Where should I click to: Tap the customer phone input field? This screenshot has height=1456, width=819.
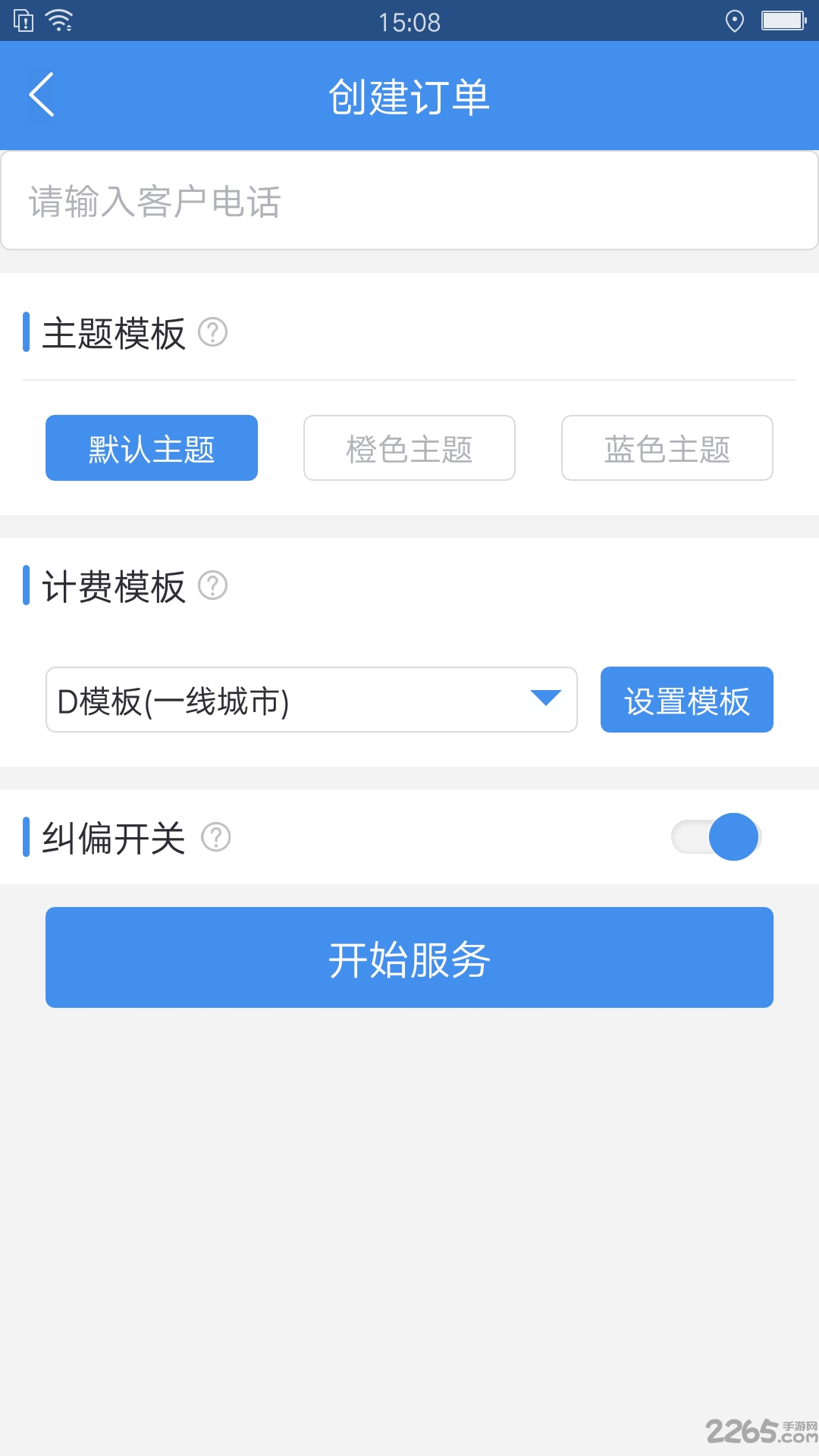pyautogui.click(x=409, y=199)
